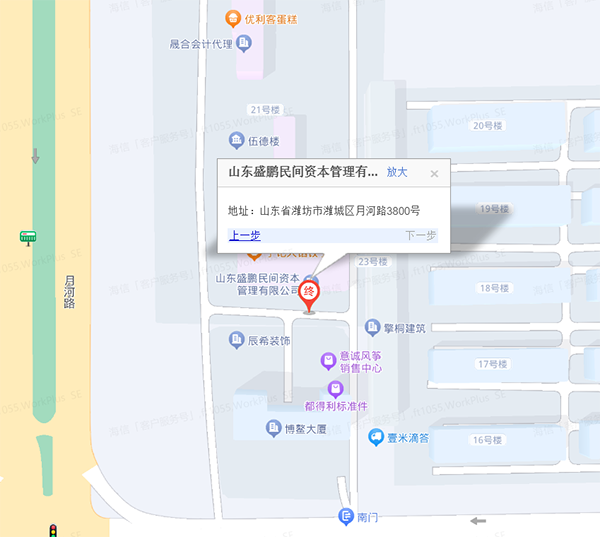Tap the 壹米滴答 place marker

coord(375,437)
